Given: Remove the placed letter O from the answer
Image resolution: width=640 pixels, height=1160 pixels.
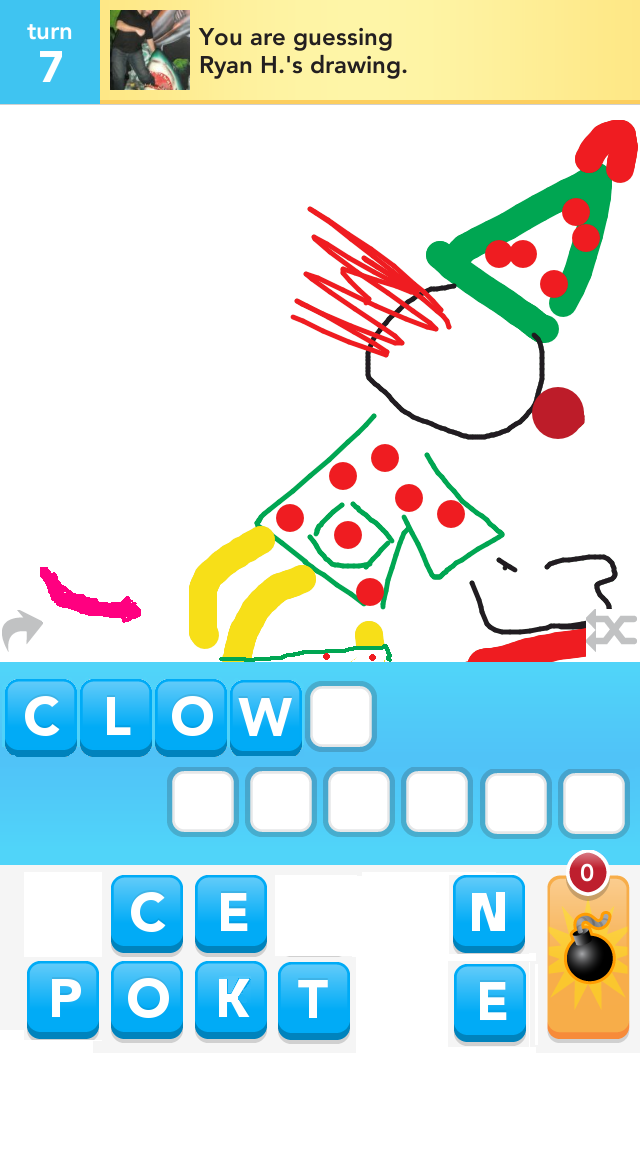Looking at the screenshot, I should pyautogui.click(x=191, y=717).
